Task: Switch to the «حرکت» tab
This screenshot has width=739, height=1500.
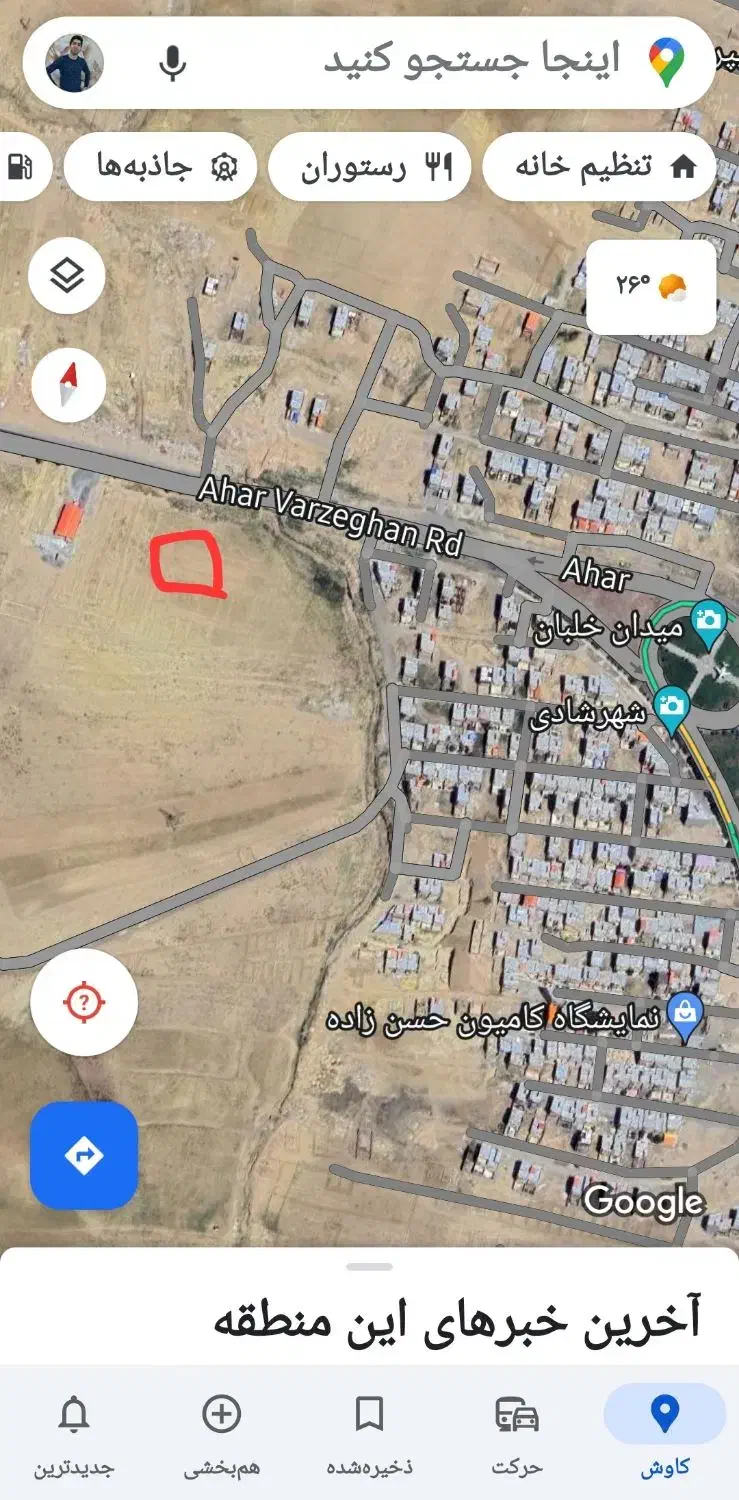Action: tap(517, 1432)
